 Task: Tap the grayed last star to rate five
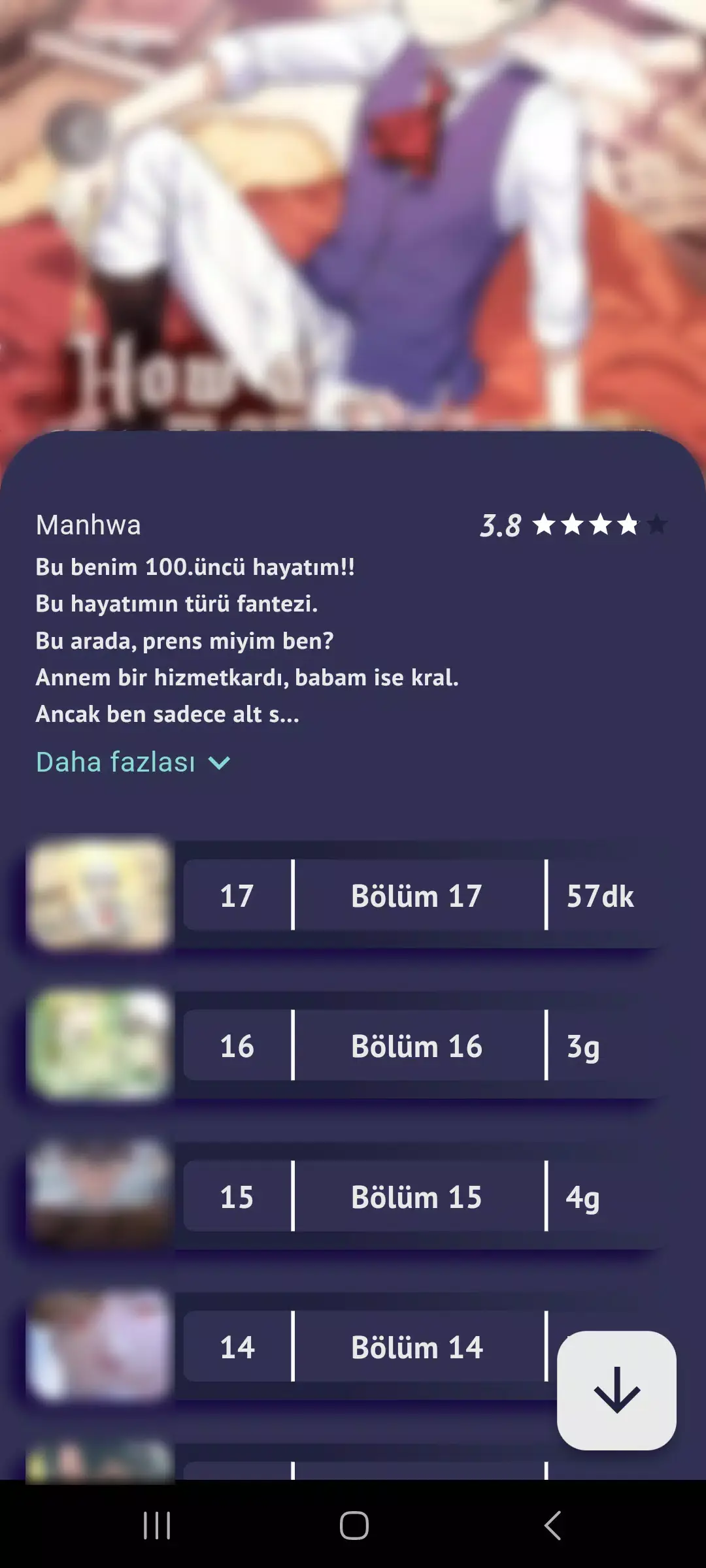click(x=655, y=524)
